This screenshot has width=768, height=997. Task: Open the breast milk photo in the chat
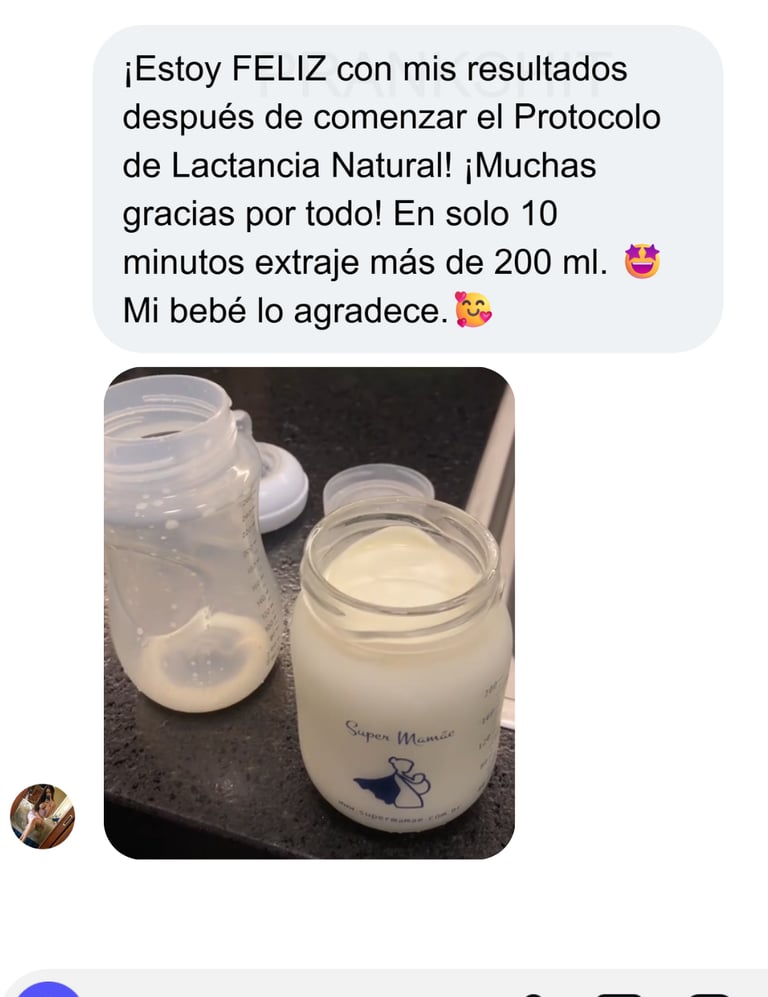pyautogui.click(x=309, y=612)
